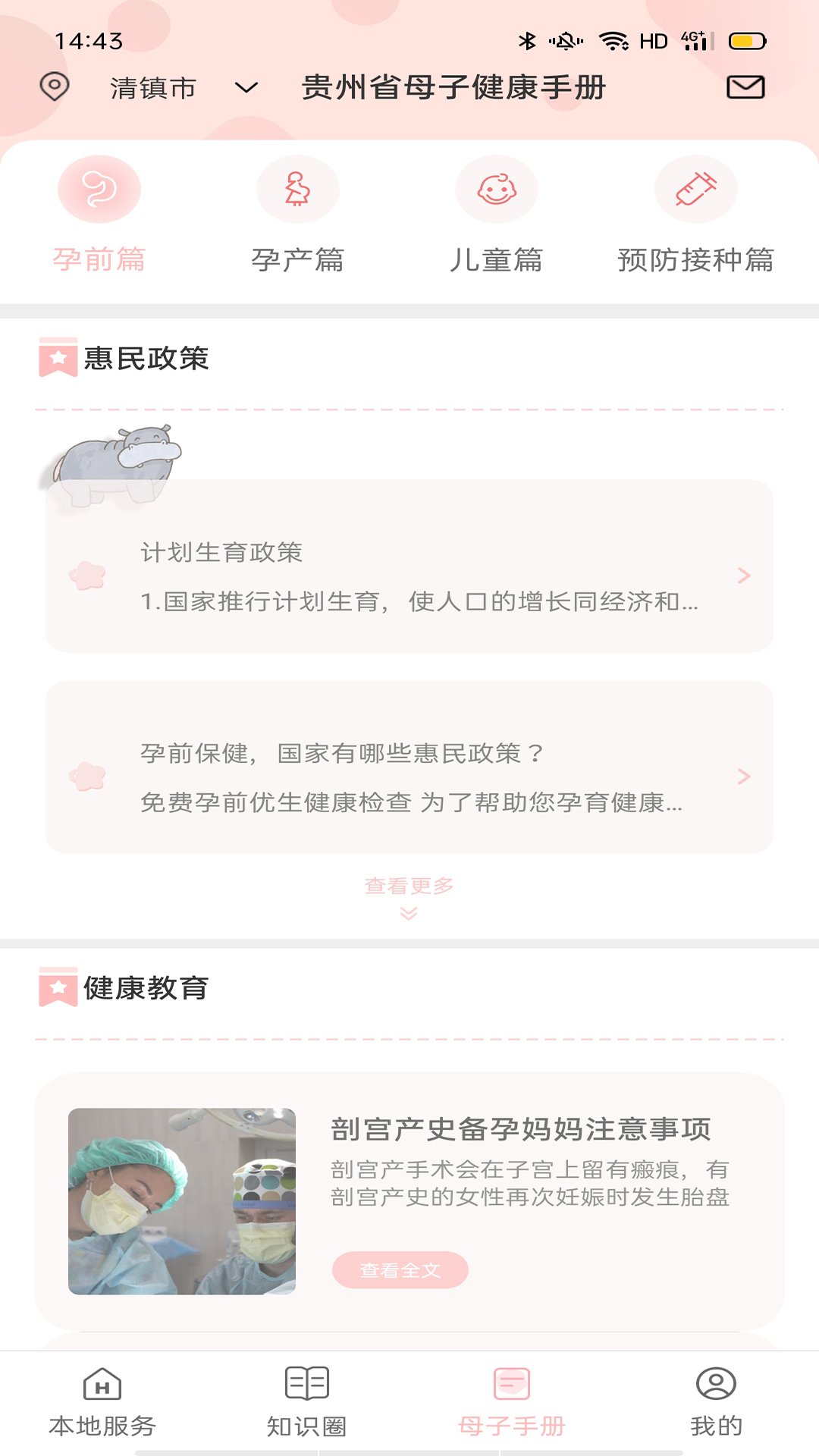
Task: Switch to the 知识圈 tab
Action: (307, 1403)
